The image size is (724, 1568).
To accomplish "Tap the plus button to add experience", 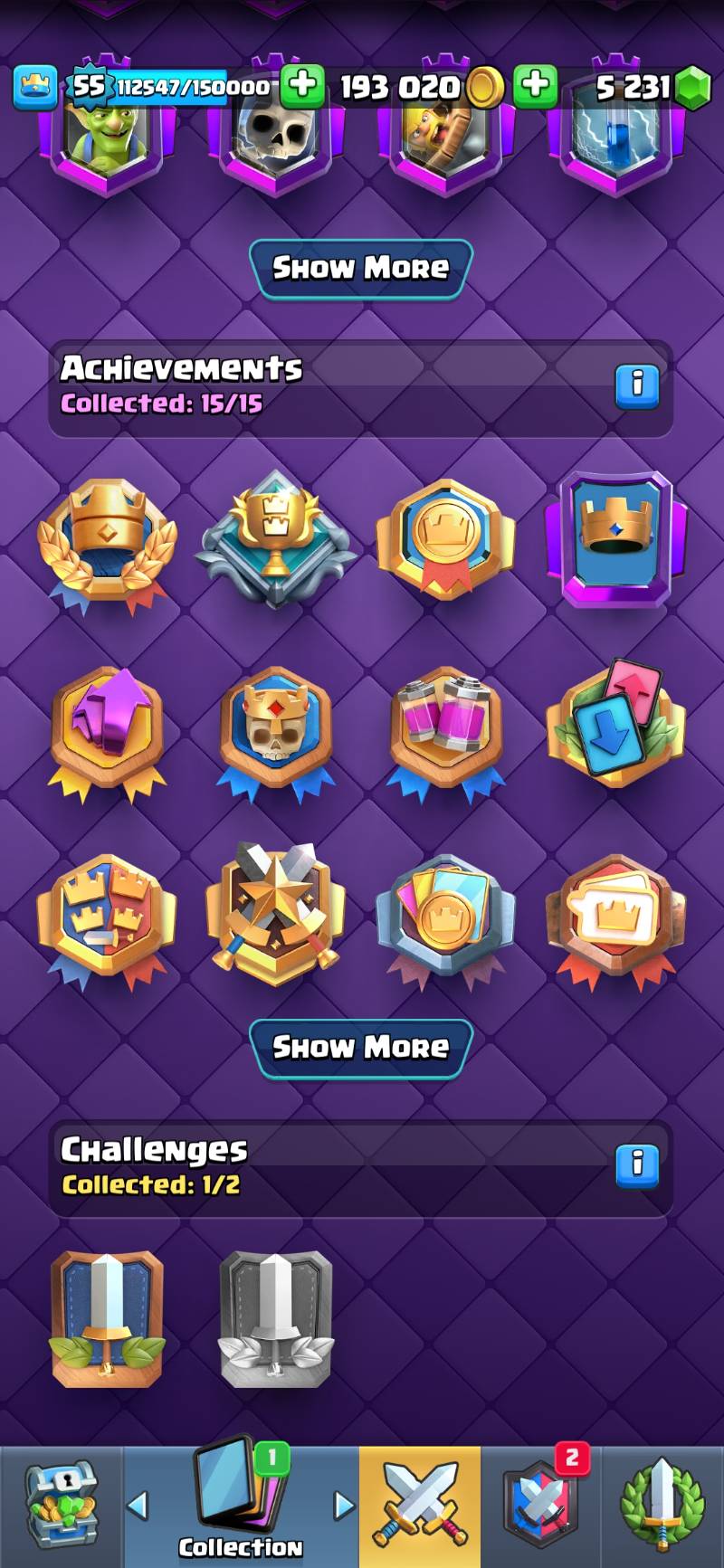I will [x=301, y=86].
